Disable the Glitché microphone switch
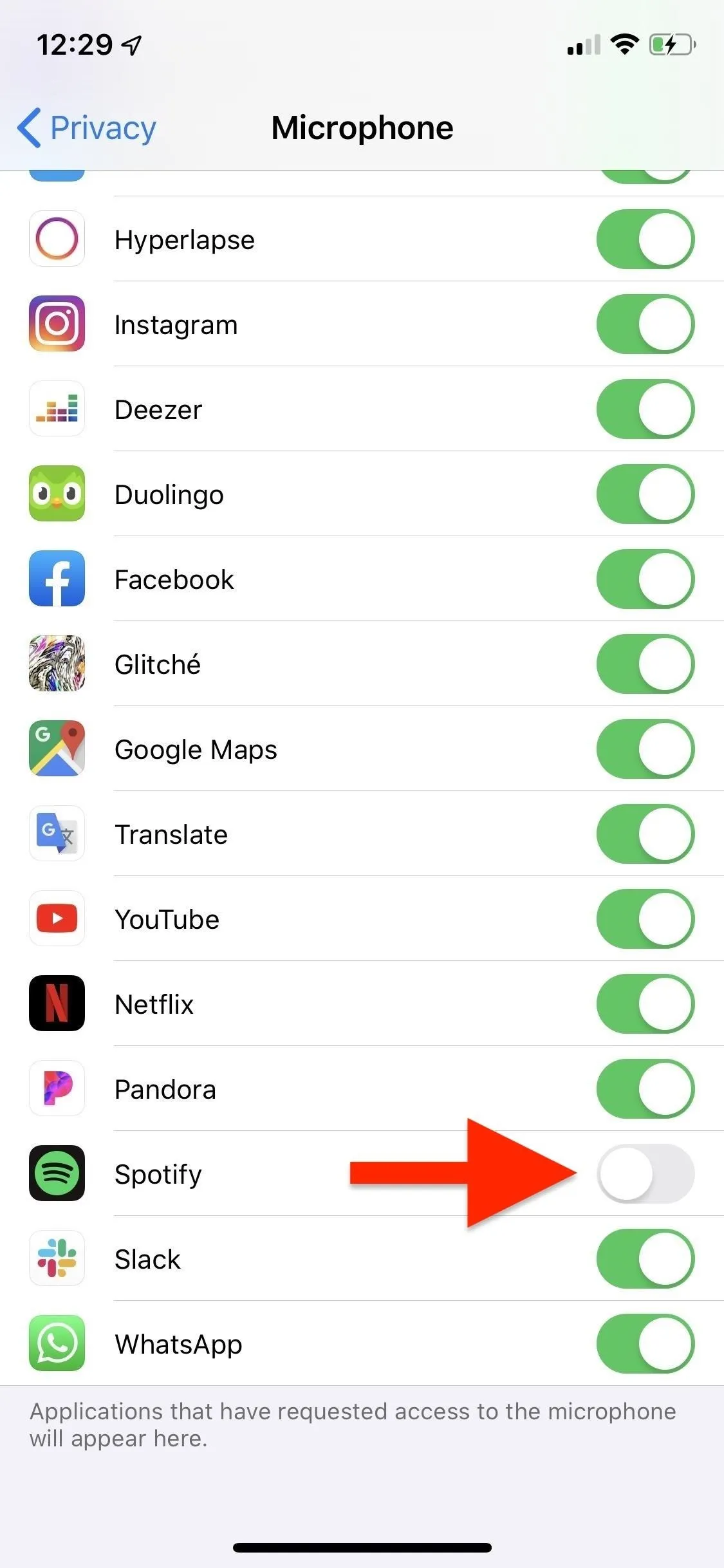Viewport: 724px width, 1568px height. (645, 664)
